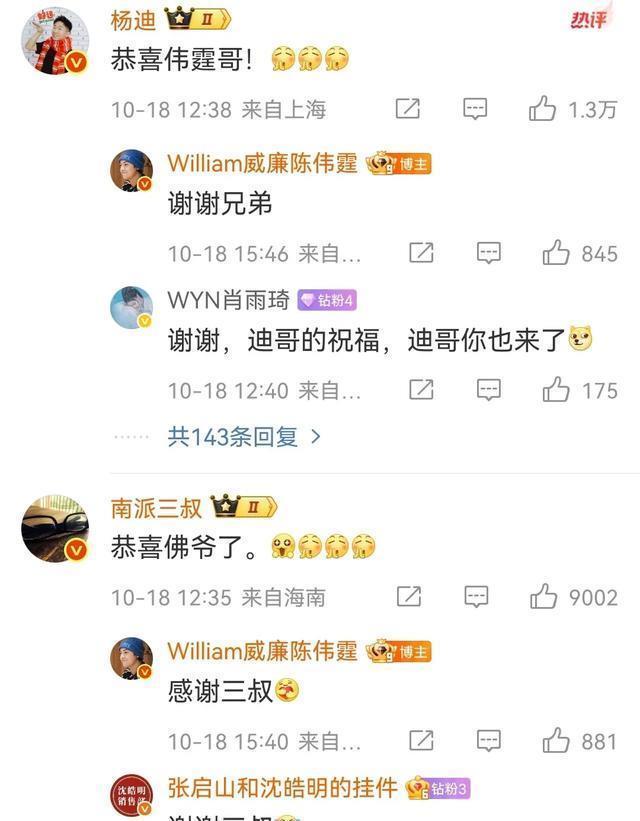Reply to 杨迪's comment via comment icon
Image resolution: width=640 pixels, height=821 pixels.
pos(475,109)
